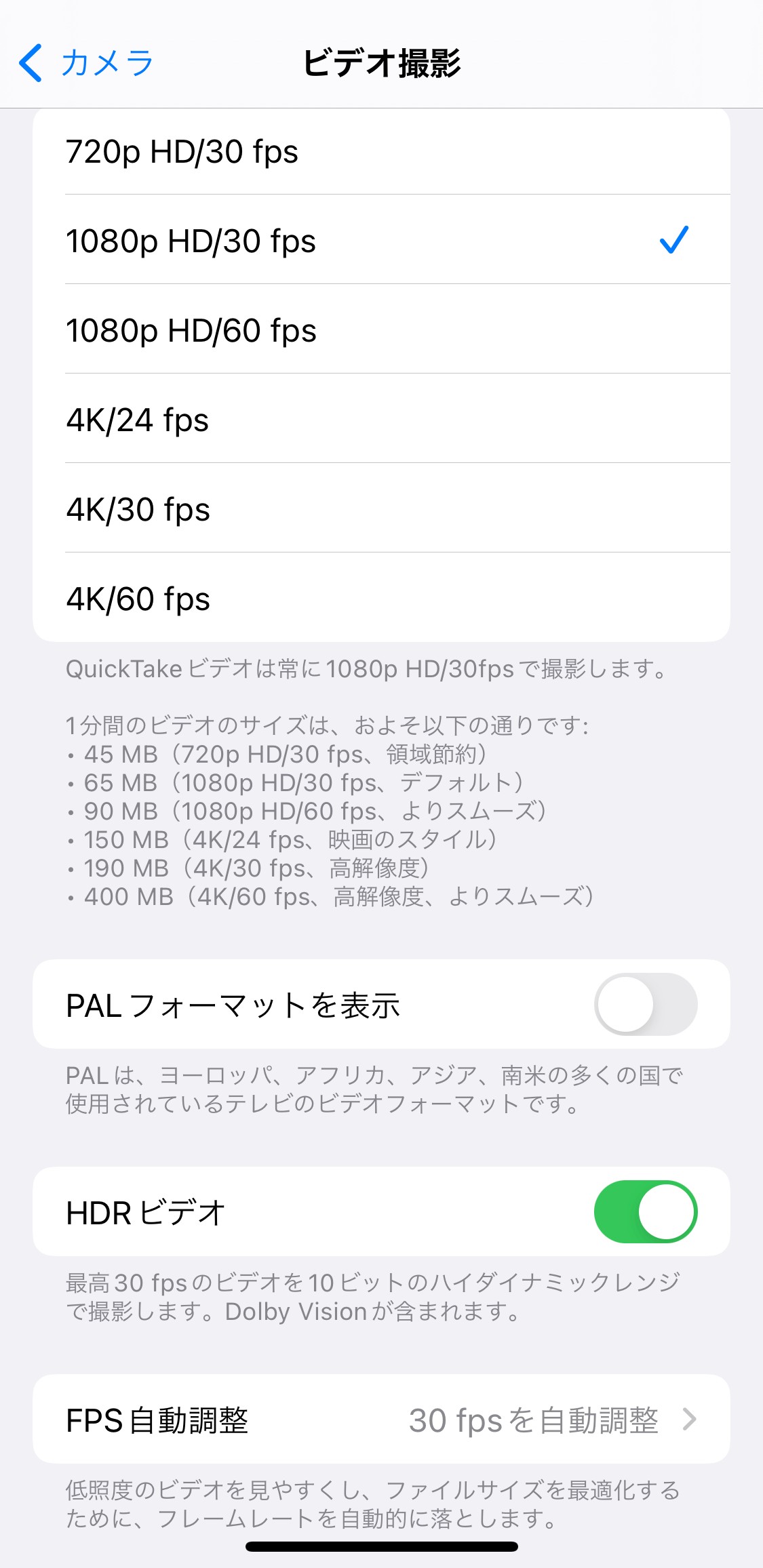Pick 4K/24 fps video quality
763x1568 pixels.
tap(381, 420)
